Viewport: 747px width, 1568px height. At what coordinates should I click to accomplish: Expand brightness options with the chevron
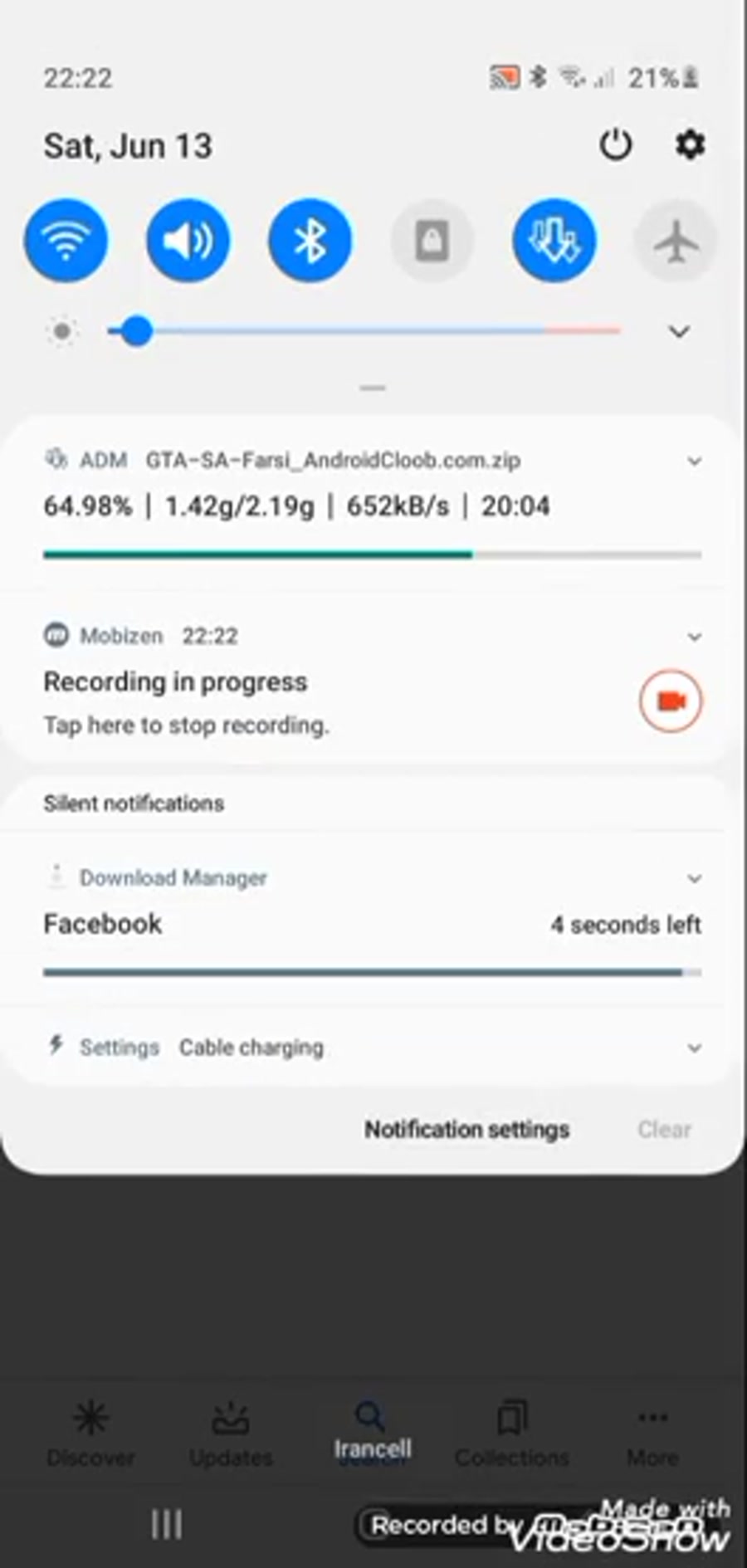pos(679,332)
